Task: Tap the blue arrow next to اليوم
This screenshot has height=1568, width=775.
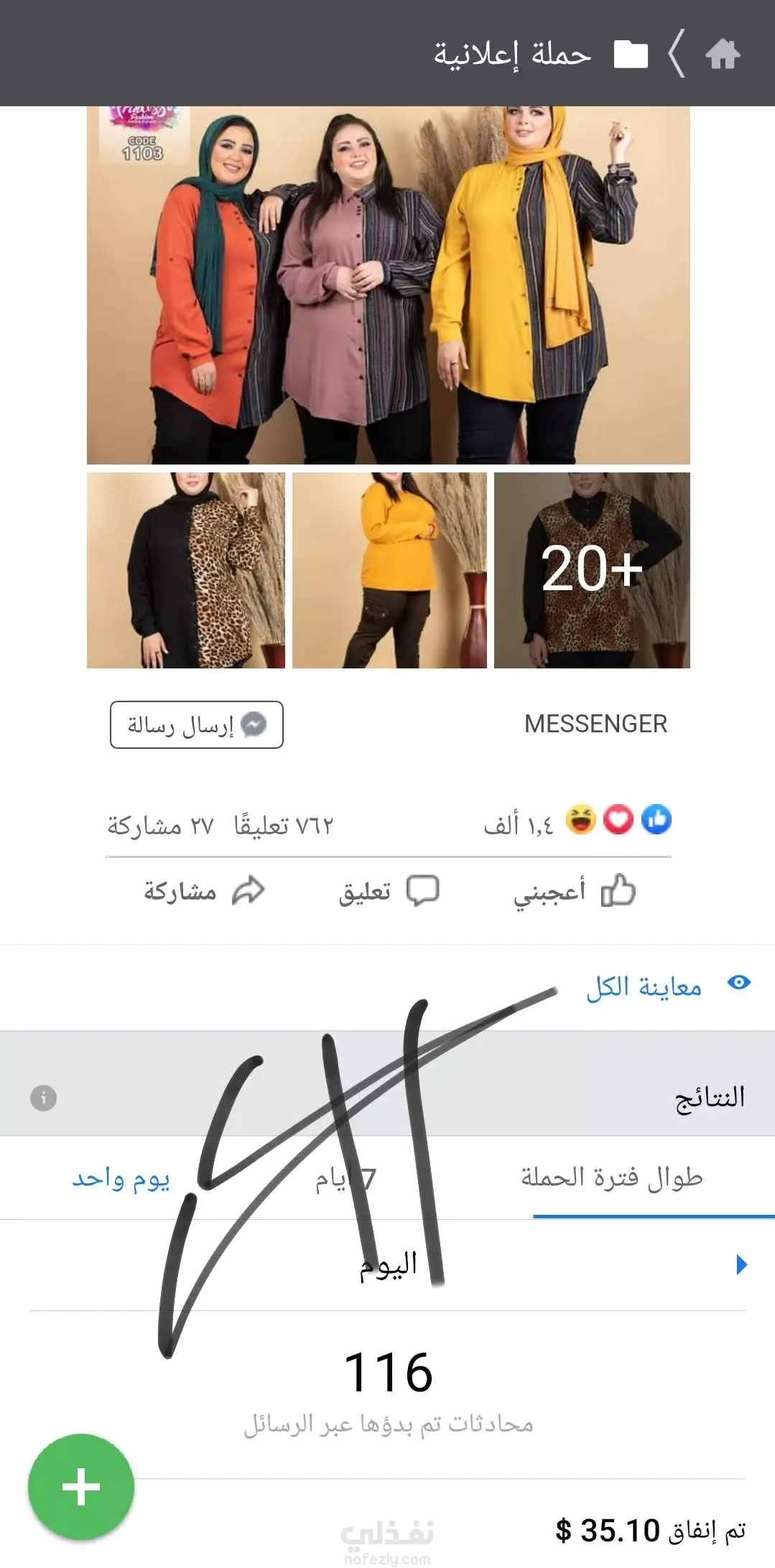Action: pyautogui.click(x=742, y=1264)
